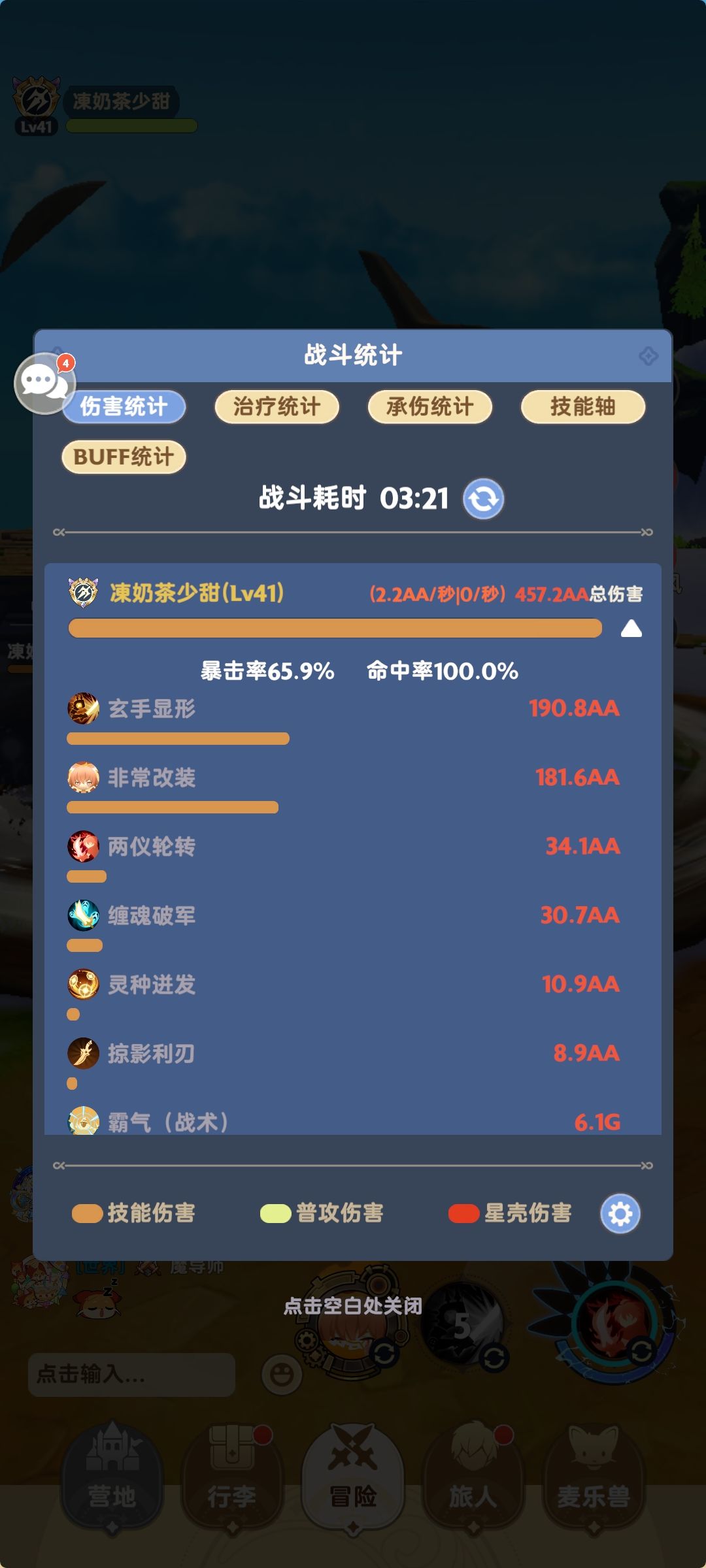This screenshot has width=706, height=1568.
Task: Select the 非常改装 skill icon
Action: [x=85, y=779]
